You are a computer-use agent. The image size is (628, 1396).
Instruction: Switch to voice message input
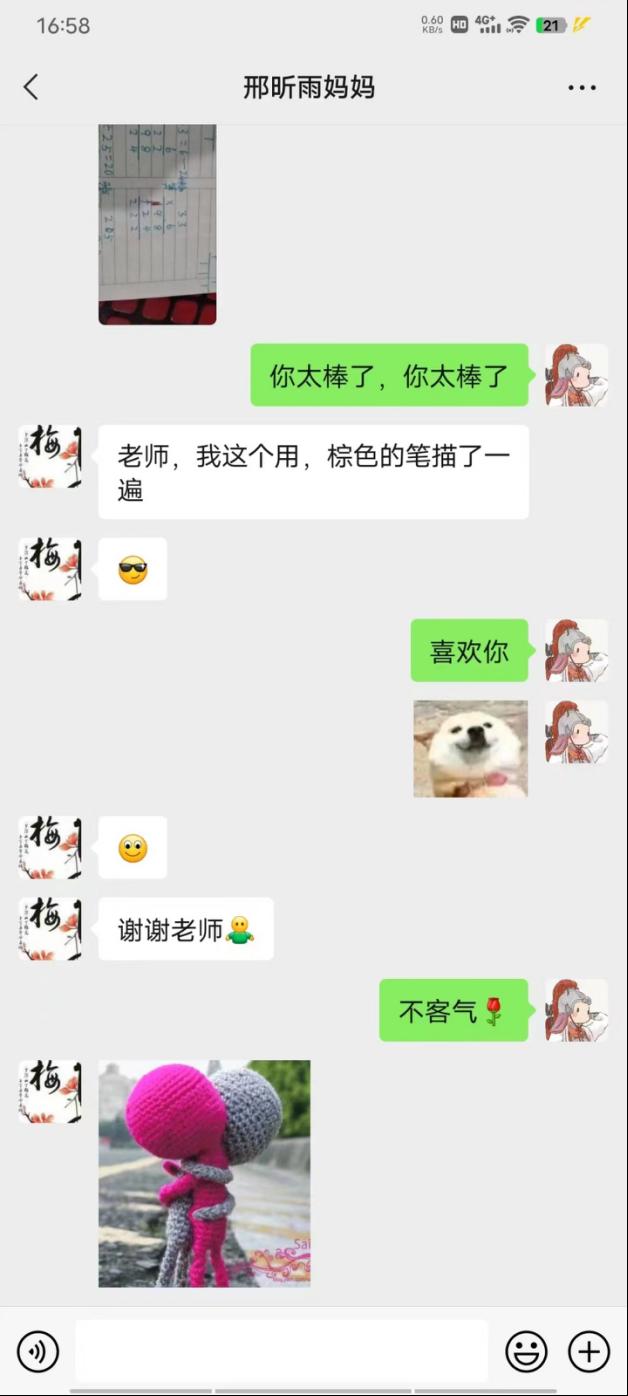(x=38, y=1352)
